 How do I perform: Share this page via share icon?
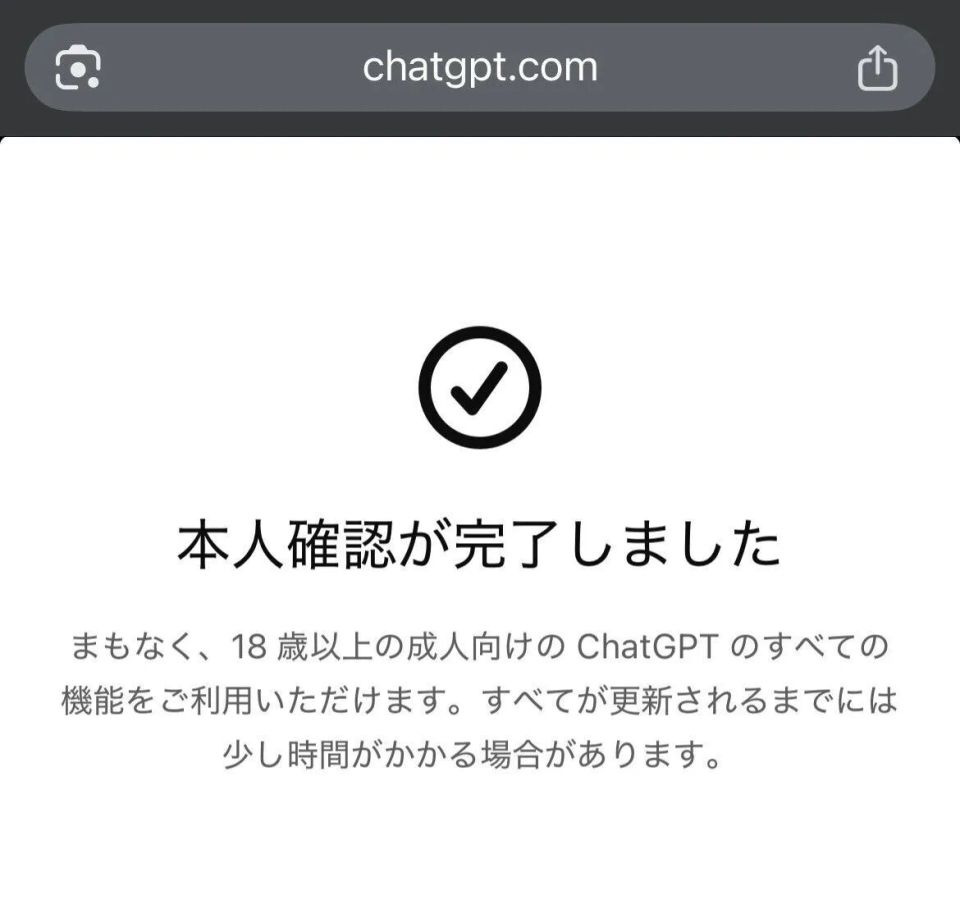tap(877, 68)
